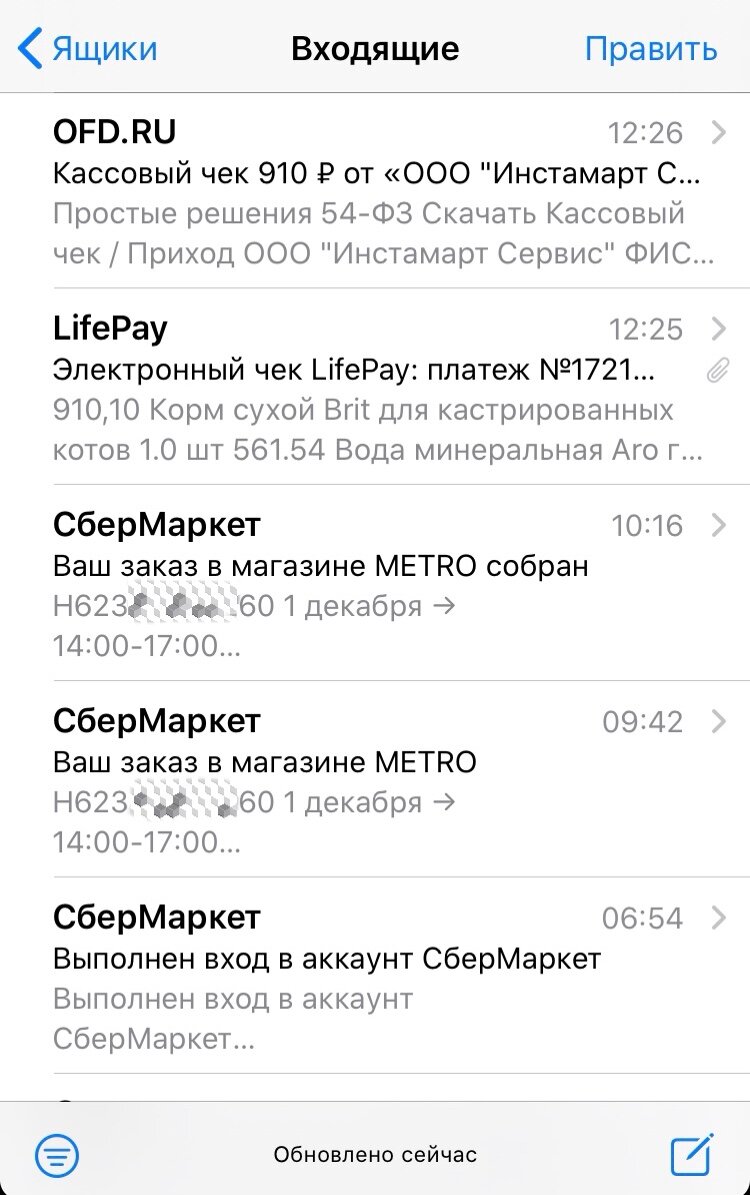The image size is (750, 1195).
Task: Open the СберМаркет order collected email
Action: point(330,585)
